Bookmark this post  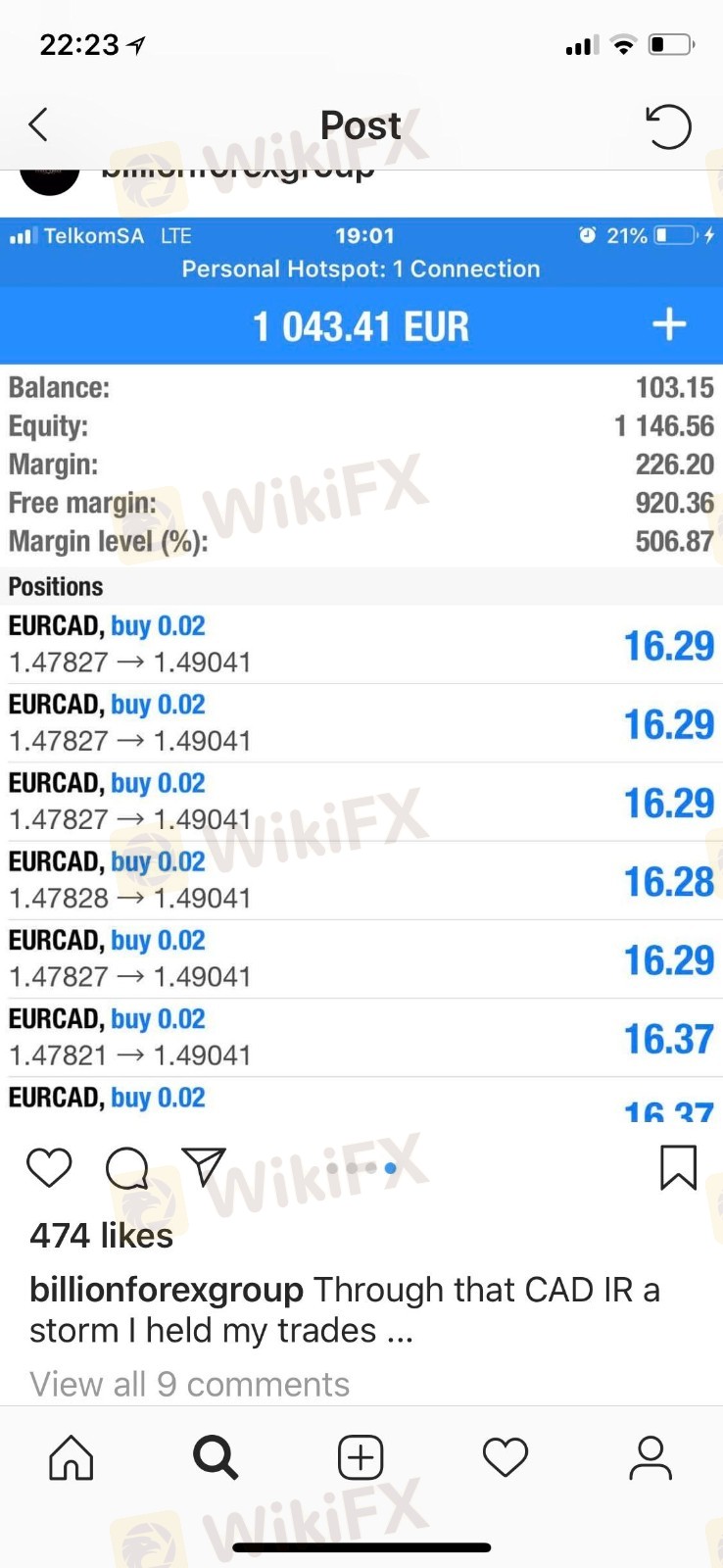[678, 1167]
